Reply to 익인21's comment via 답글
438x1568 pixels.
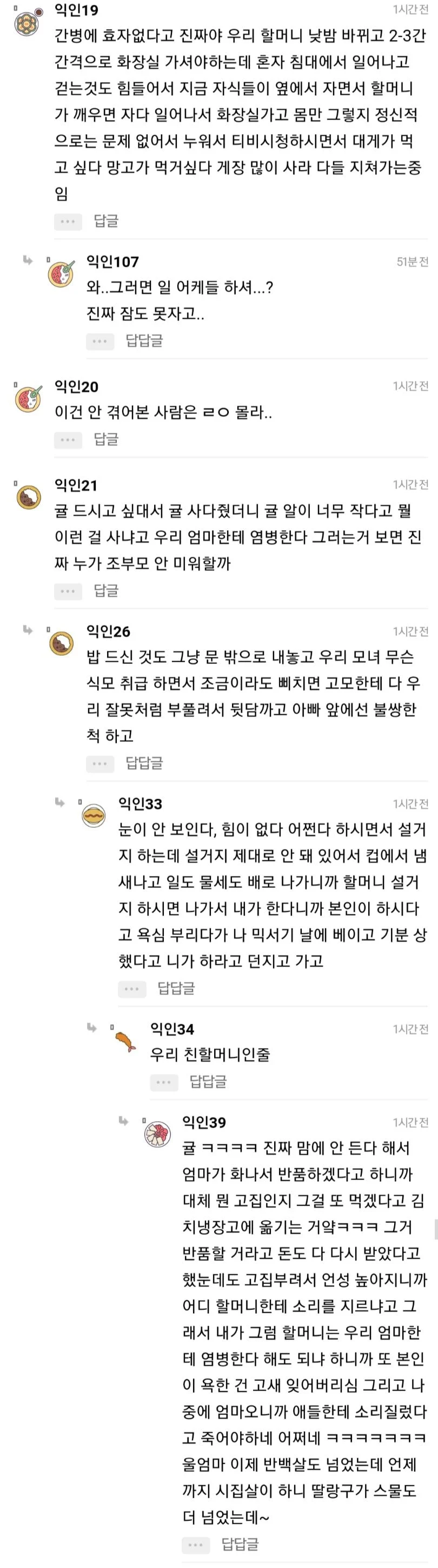pyautogui.click(x=106, y=590)
